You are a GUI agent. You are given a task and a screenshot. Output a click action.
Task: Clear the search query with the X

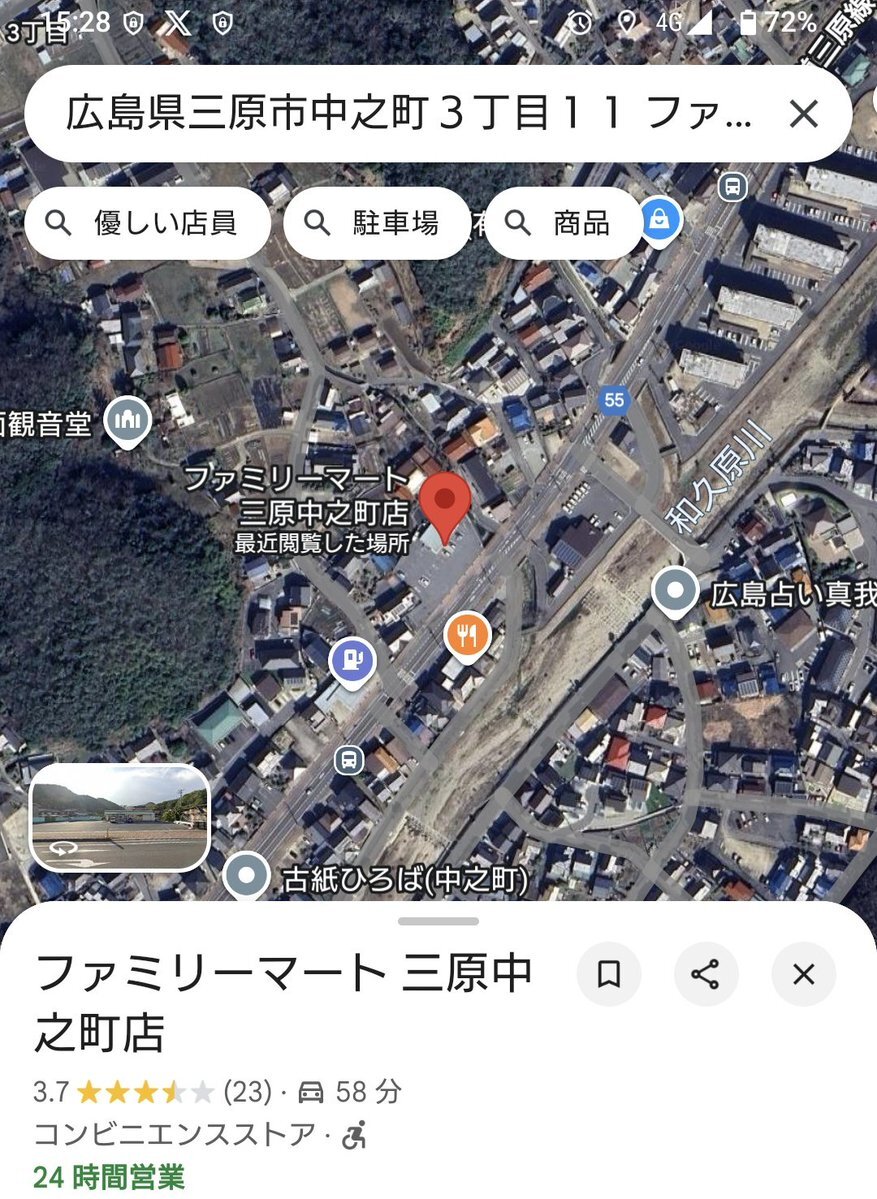coord(803,114)
